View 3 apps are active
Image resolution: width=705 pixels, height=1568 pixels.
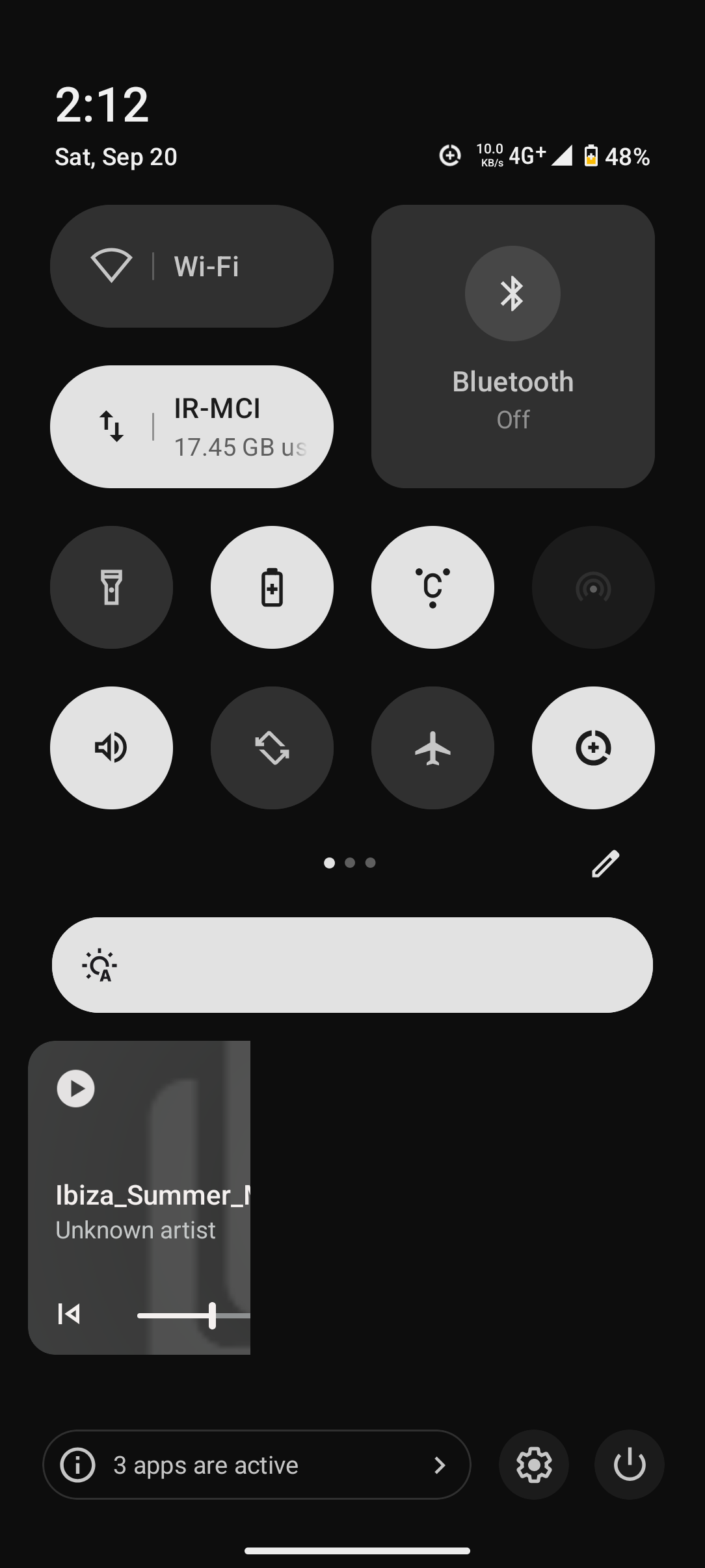pyautogui.click(x=256, y=1465)
